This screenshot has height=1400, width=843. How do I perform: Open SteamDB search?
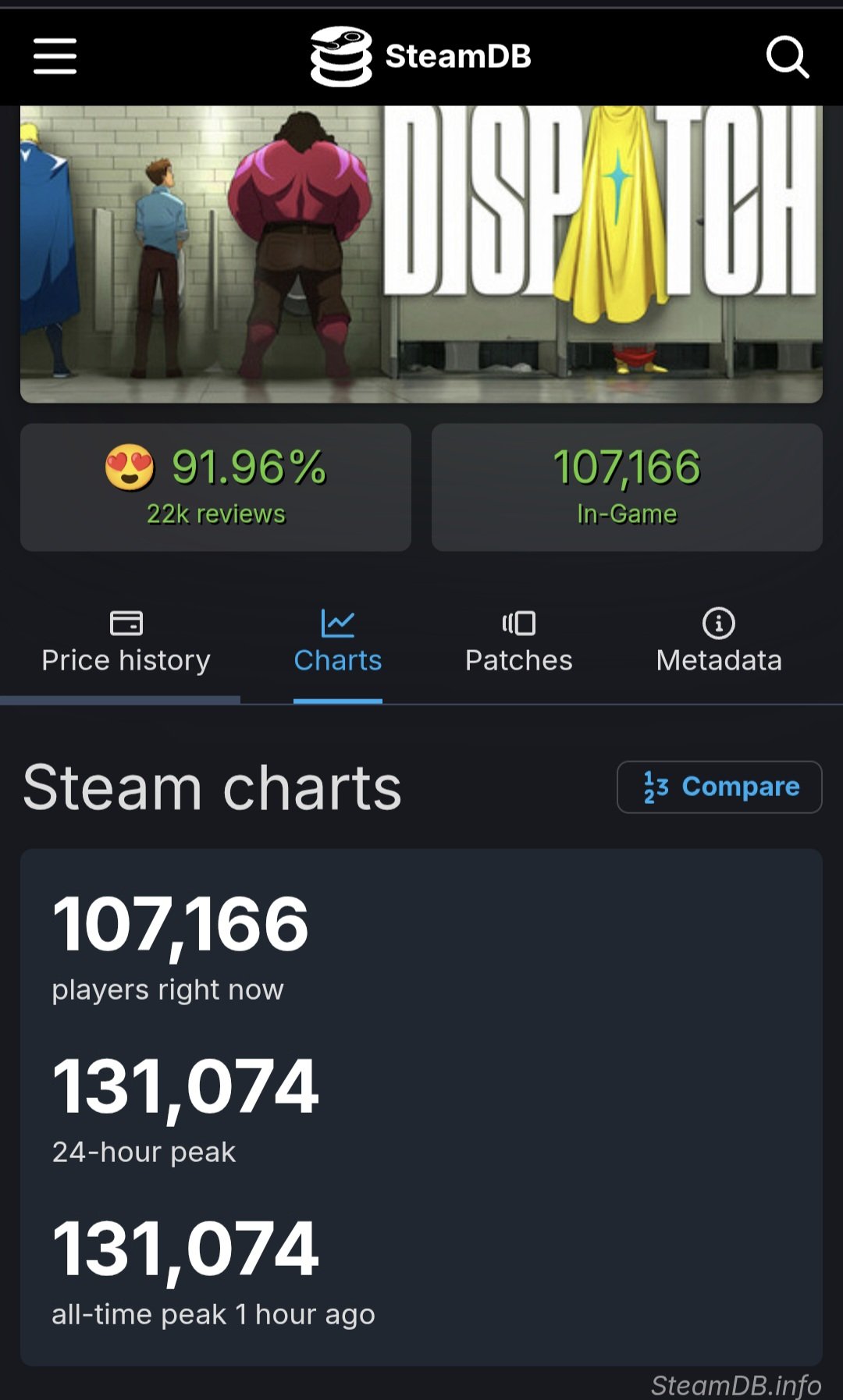787,56
